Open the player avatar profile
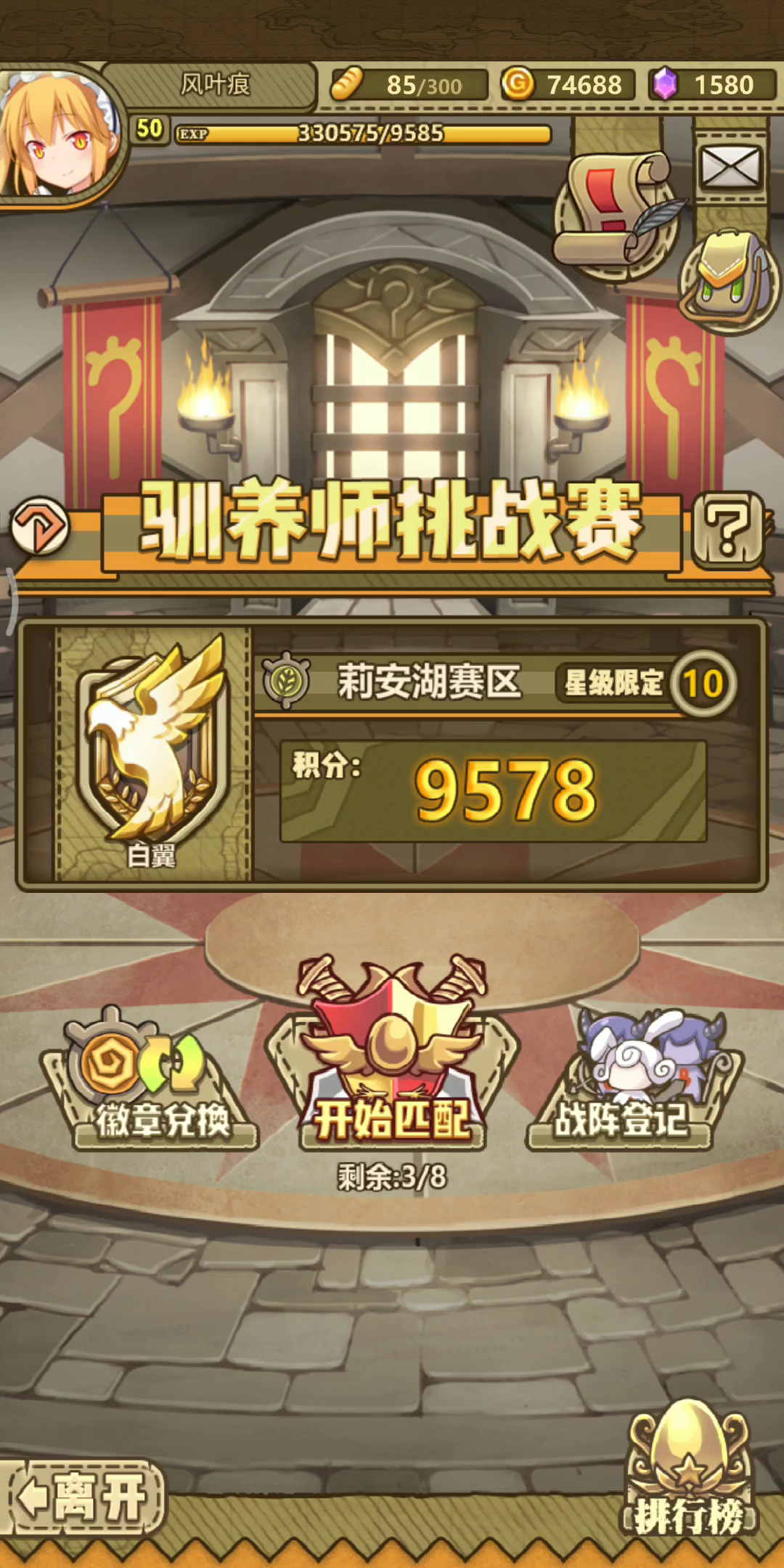Viewport: 784px width, 1568px height. (58, 136)
